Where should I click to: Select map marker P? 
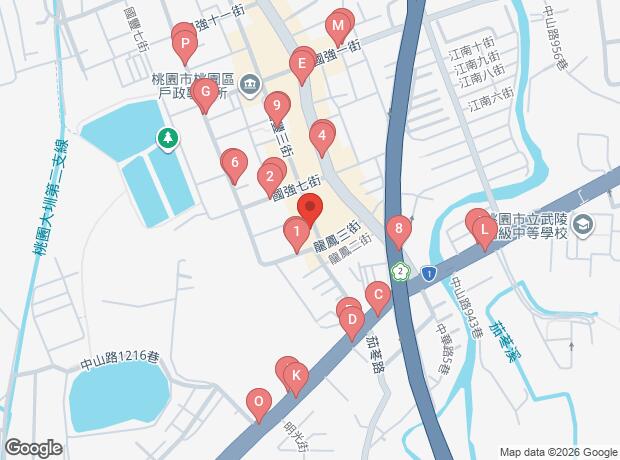point(185,44)
